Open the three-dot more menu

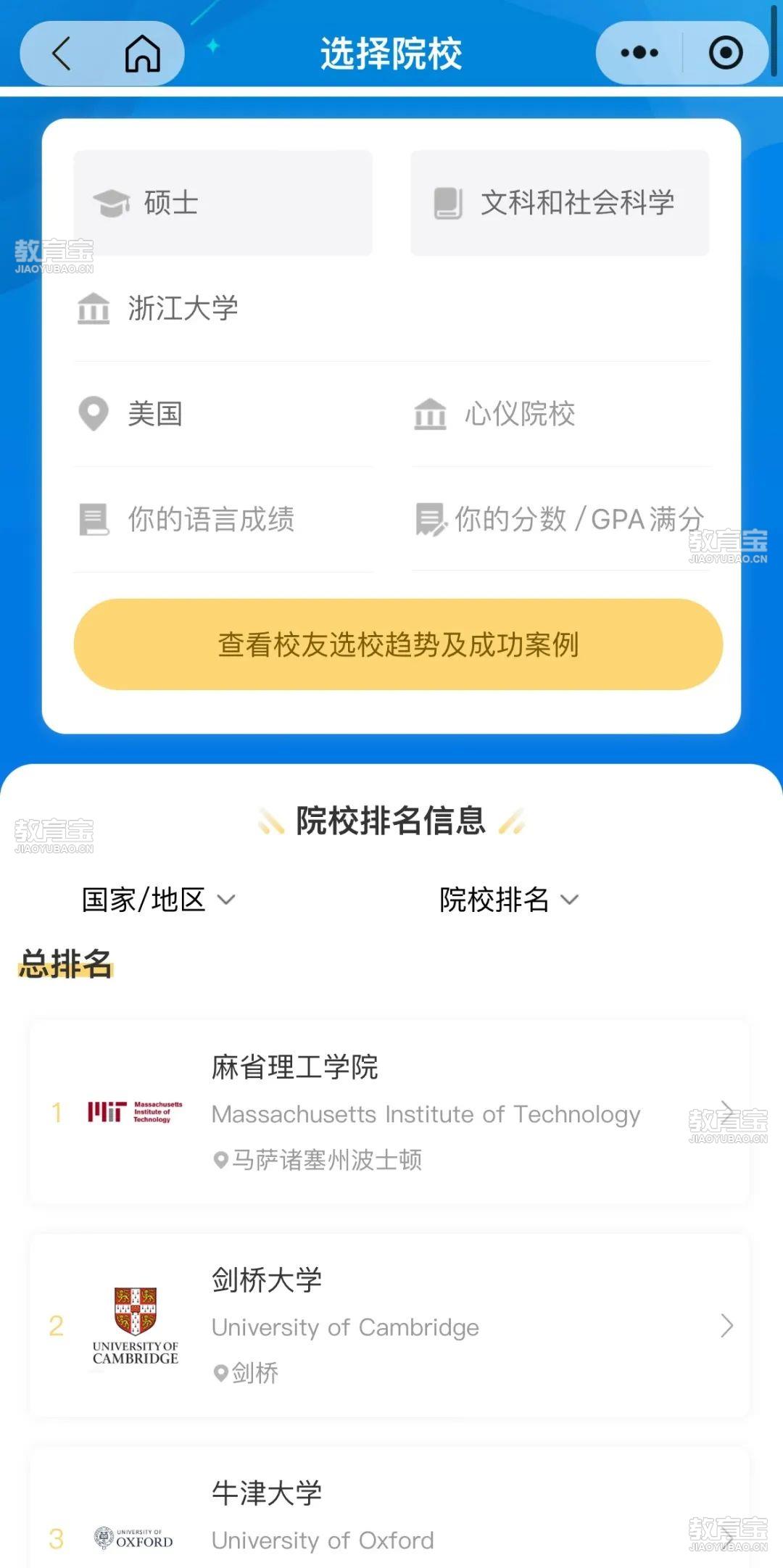(639, 53)
